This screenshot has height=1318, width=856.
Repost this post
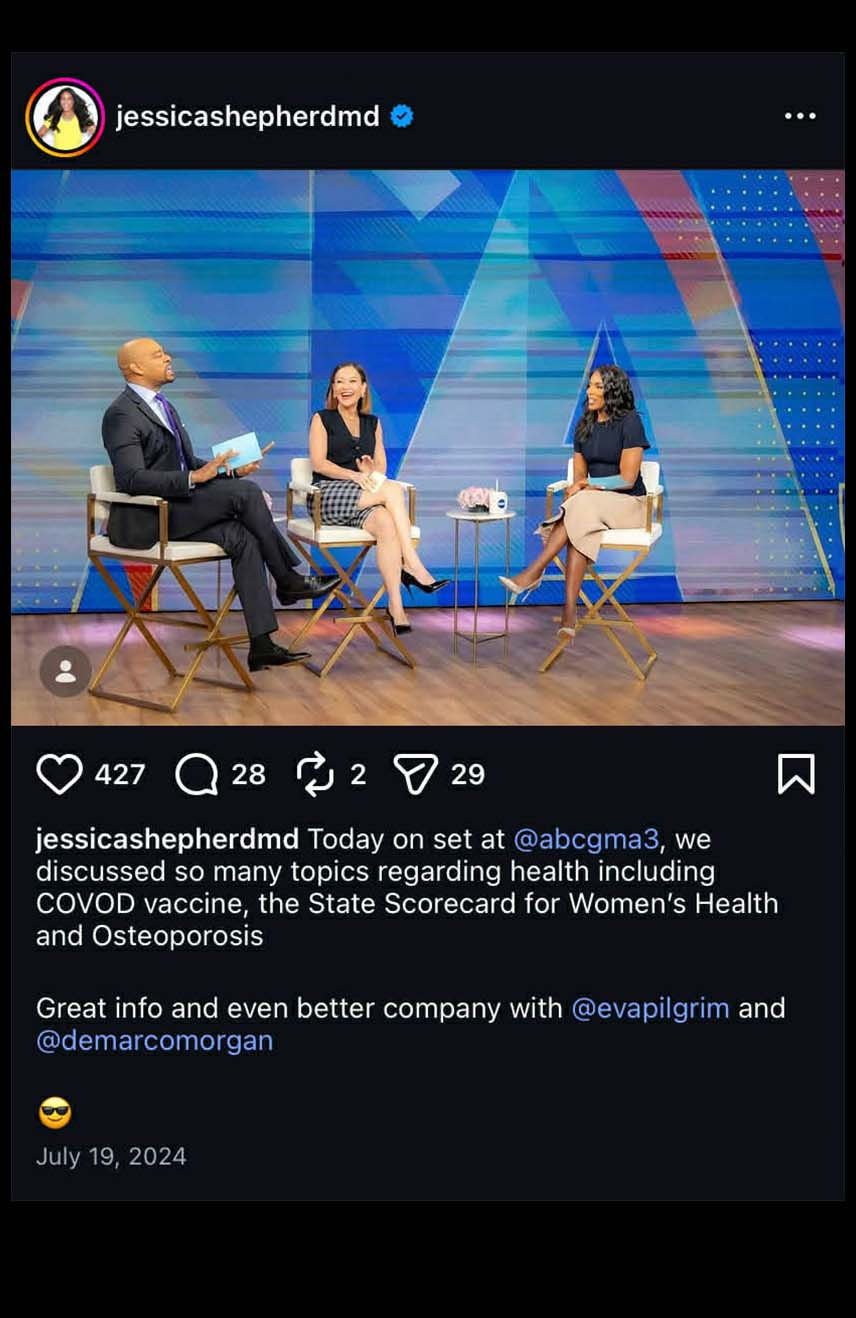pyautogui.click(x=316, y=774)
